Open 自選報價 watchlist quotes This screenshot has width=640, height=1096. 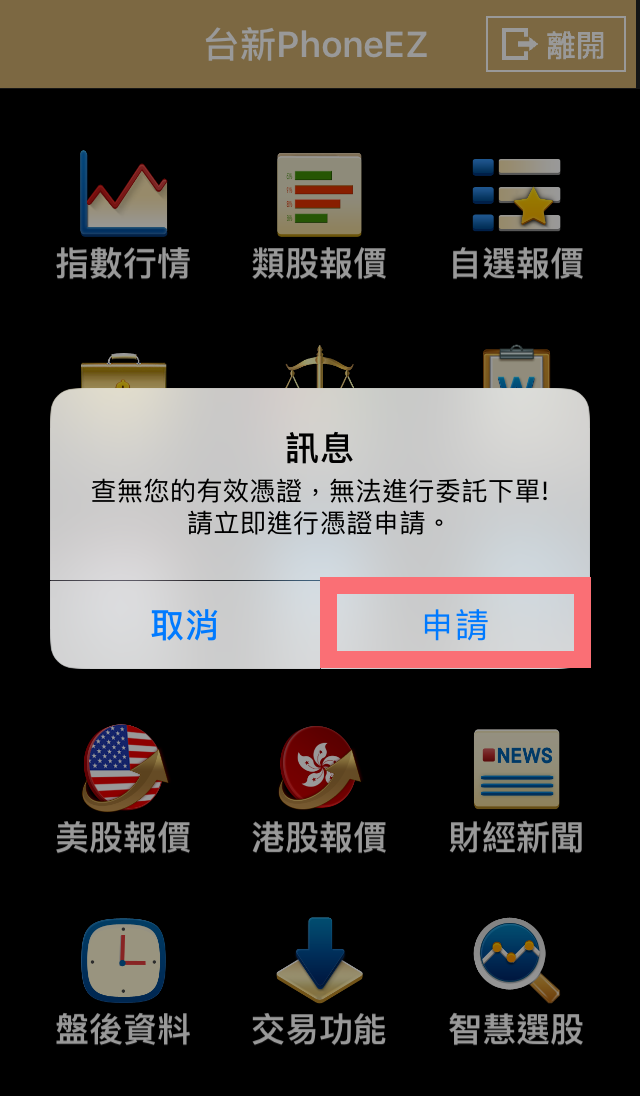[x=516, y=214]
